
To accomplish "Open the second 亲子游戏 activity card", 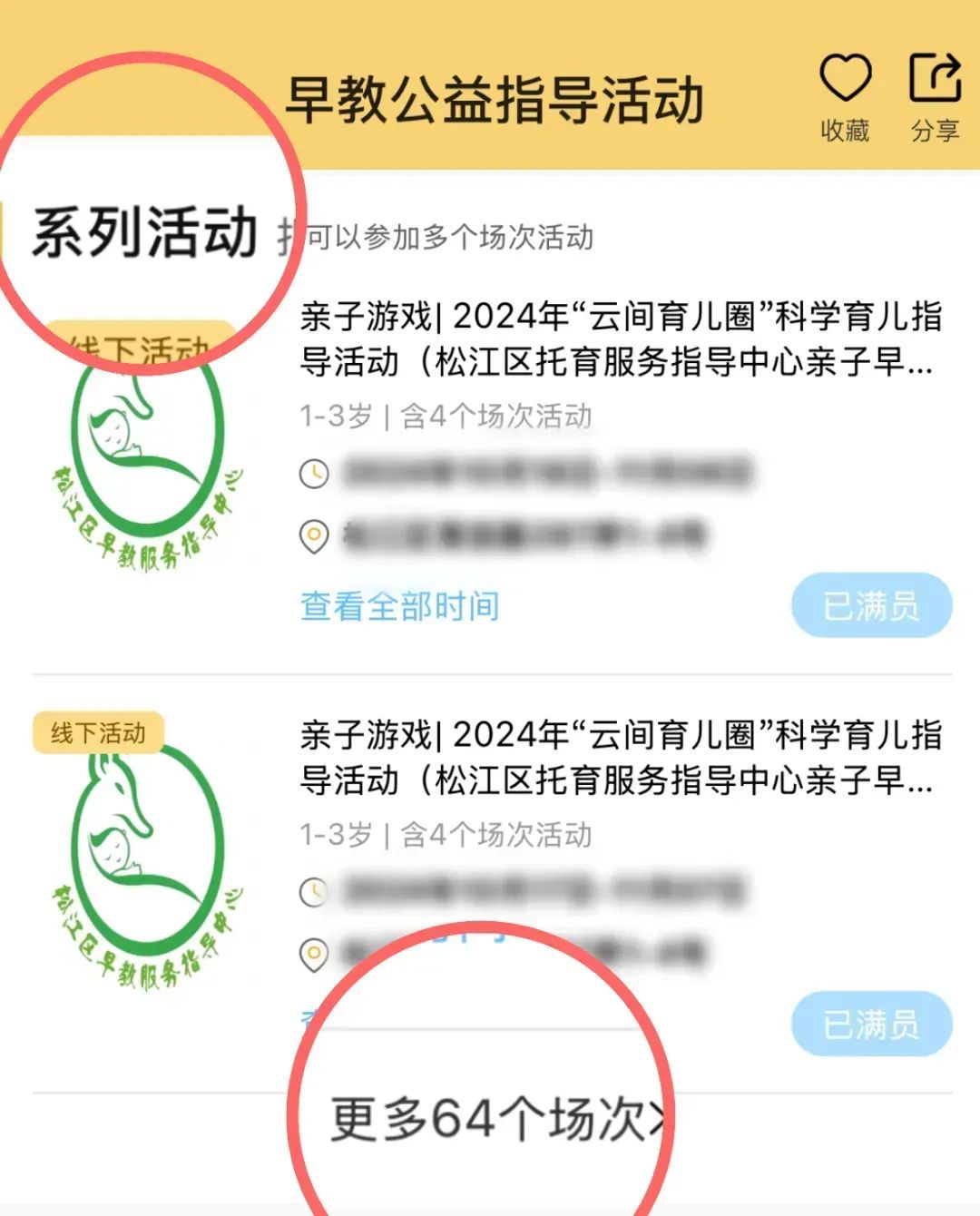I will click(620, 758).
